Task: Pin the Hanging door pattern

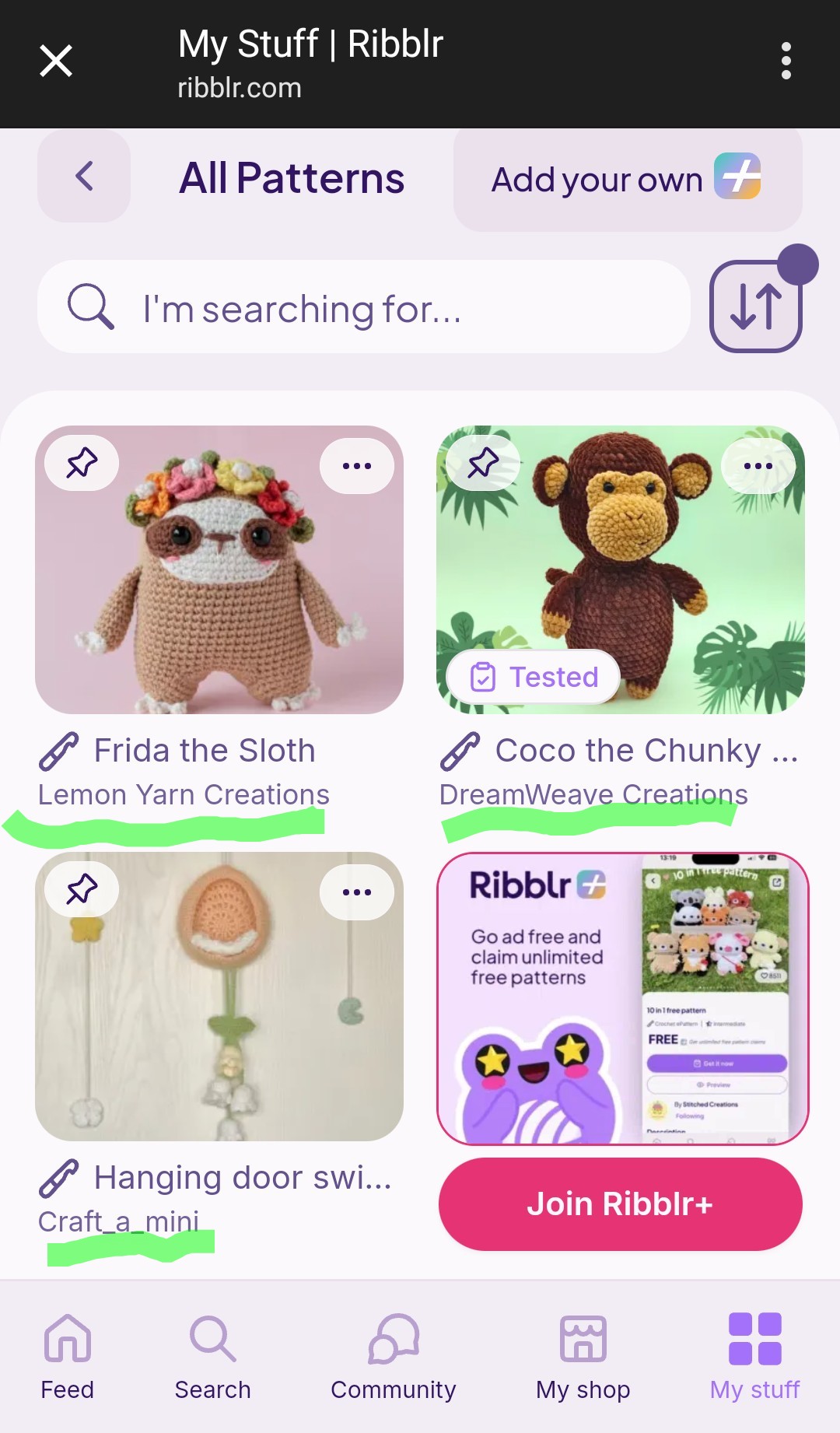Action: click(x=82, y=889)
